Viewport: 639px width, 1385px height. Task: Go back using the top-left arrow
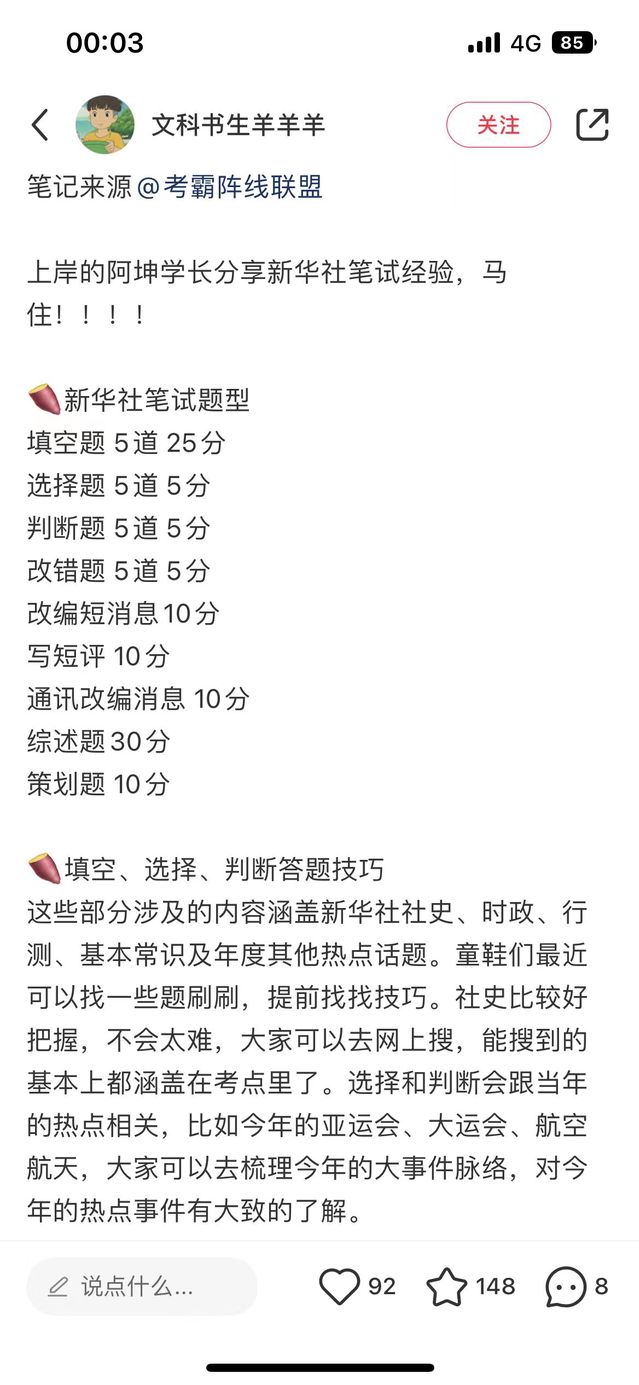tap(40, 125)
